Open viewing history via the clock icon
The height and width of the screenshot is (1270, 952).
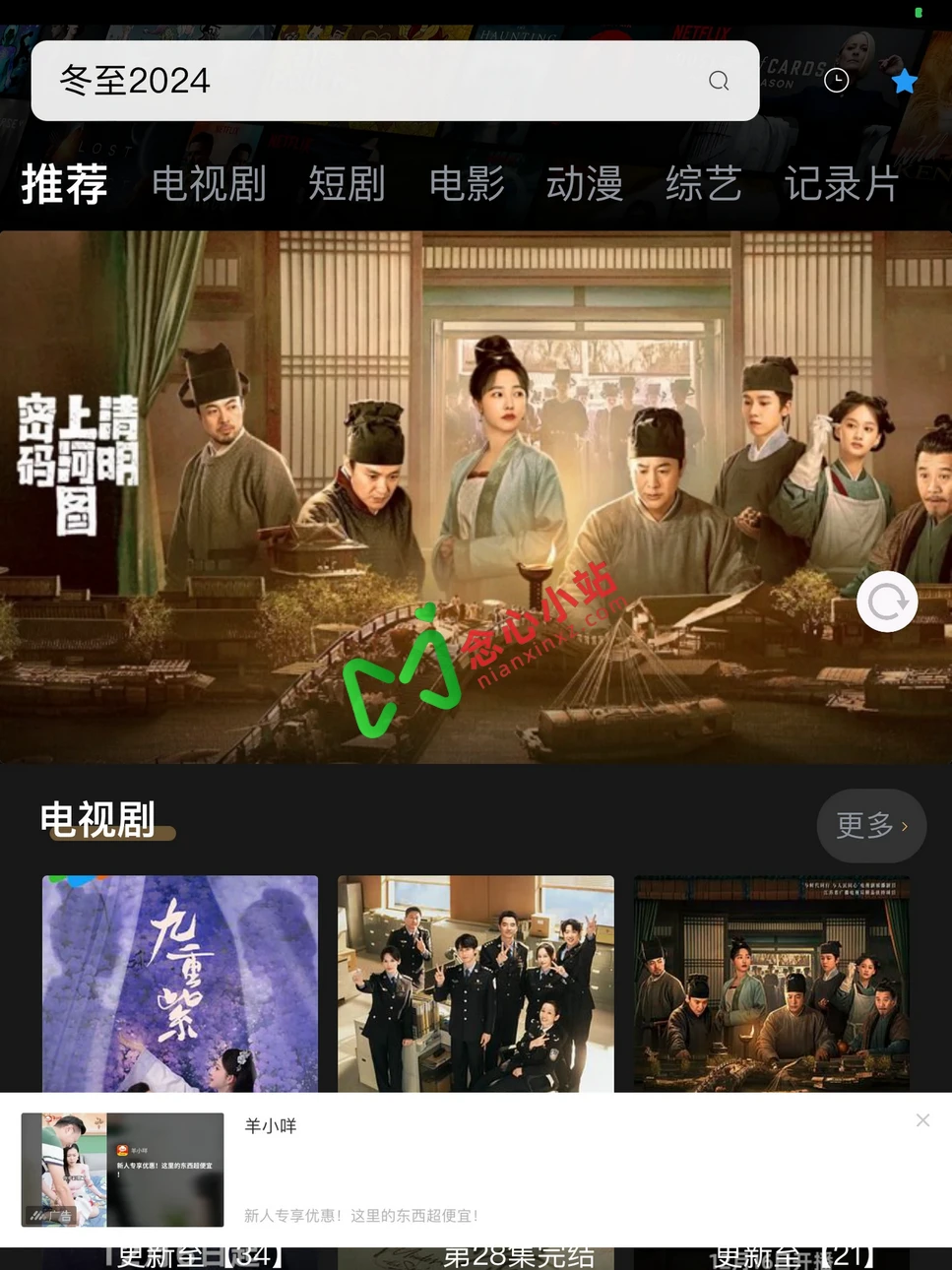[836, 81]
